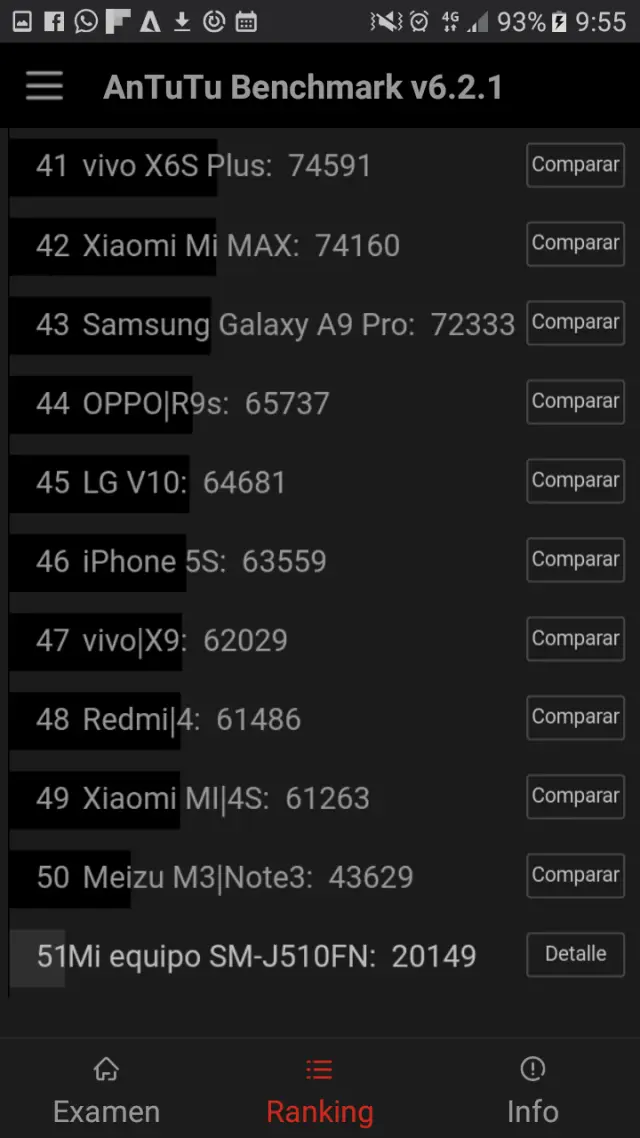This screenshot has width=640, height=1138.
Task: Compare with Redmi 4
Action: coord(575,718)
